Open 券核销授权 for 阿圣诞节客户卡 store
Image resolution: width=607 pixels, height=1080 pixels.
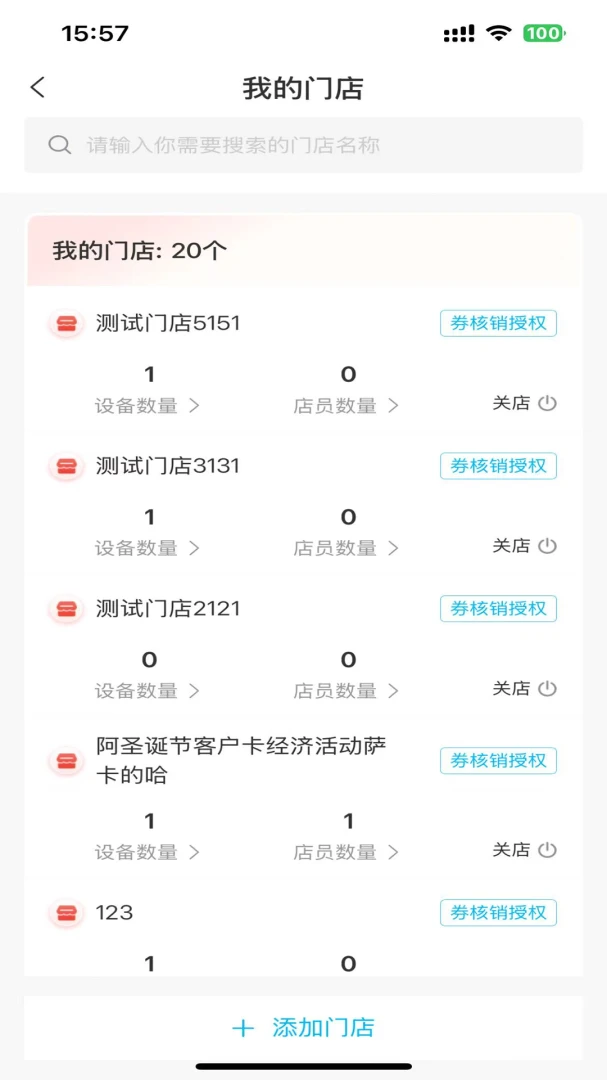tap(498, 761)
